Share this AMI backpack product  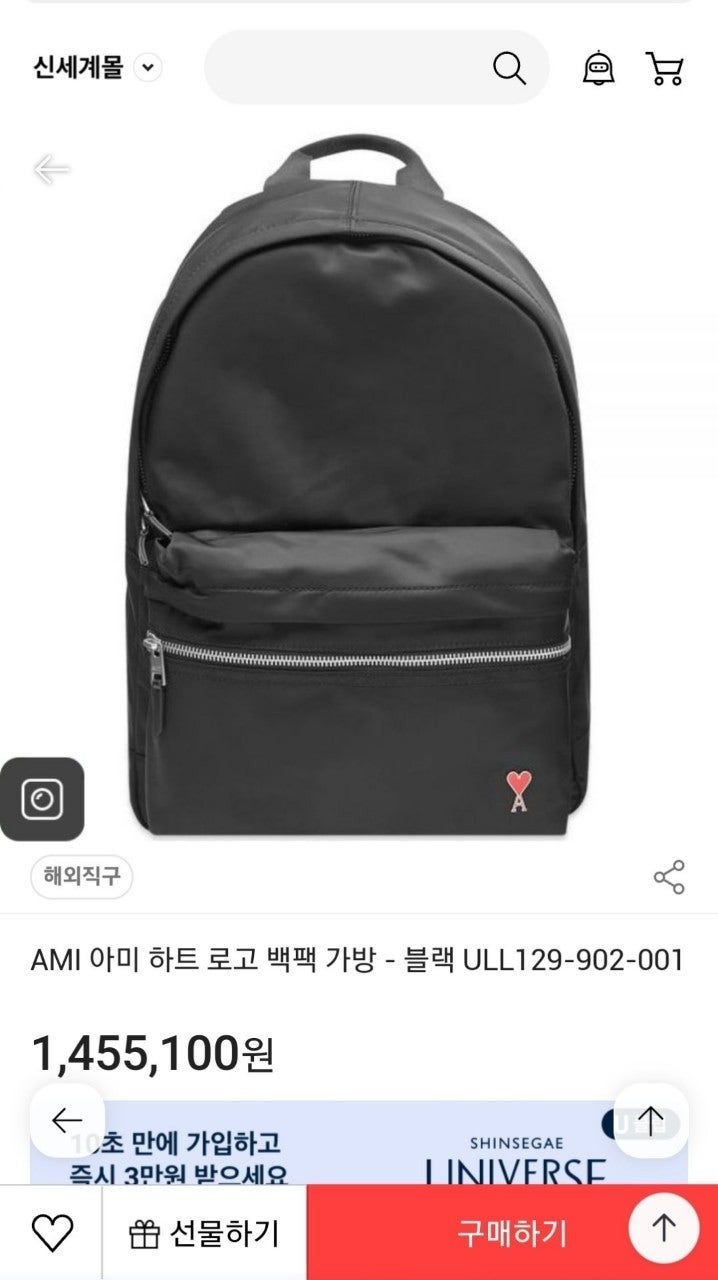(x=669, y=877)
